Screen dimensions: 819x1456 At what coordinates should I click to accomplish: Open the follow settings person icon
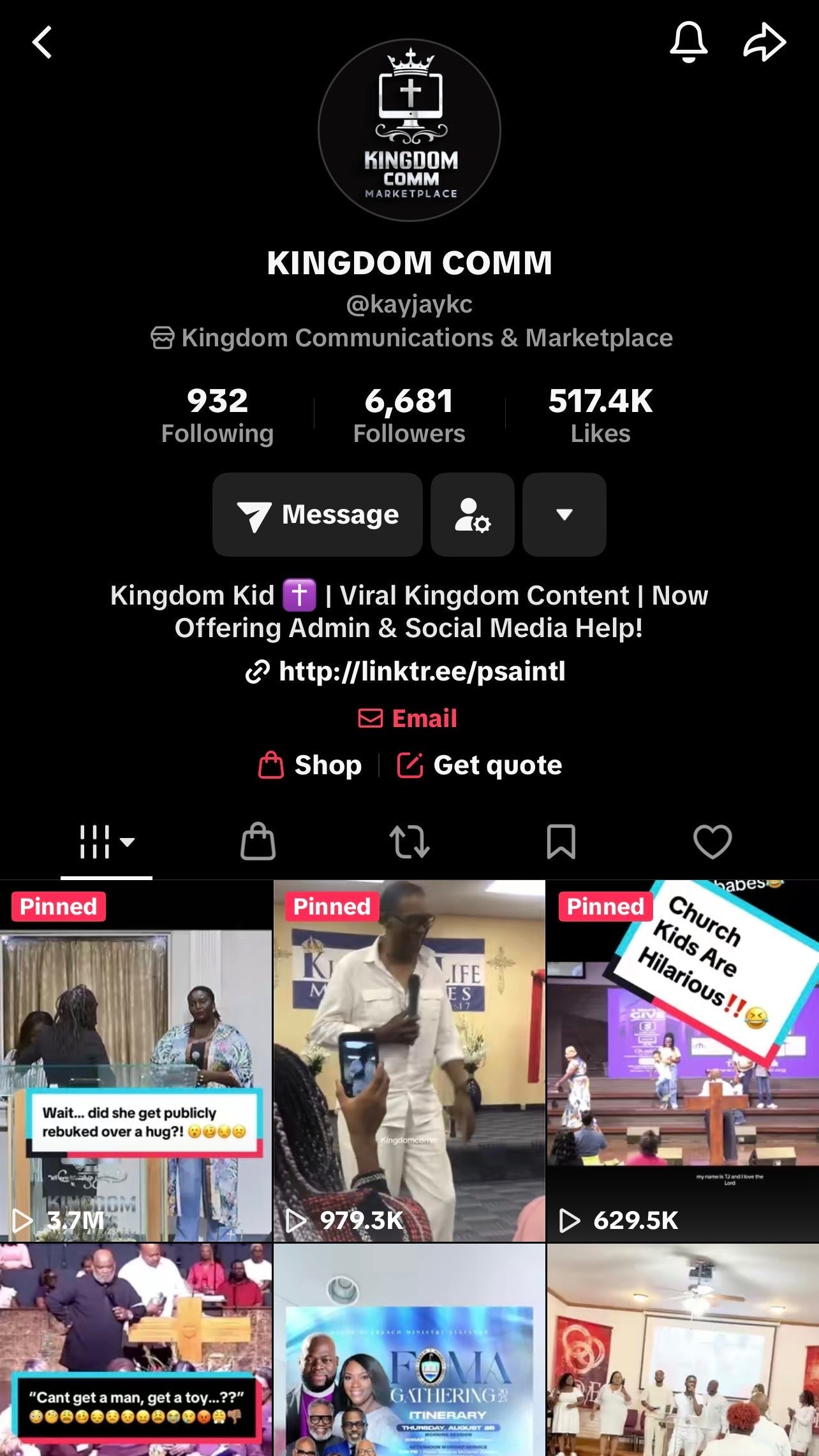click(x=473, y=515)
